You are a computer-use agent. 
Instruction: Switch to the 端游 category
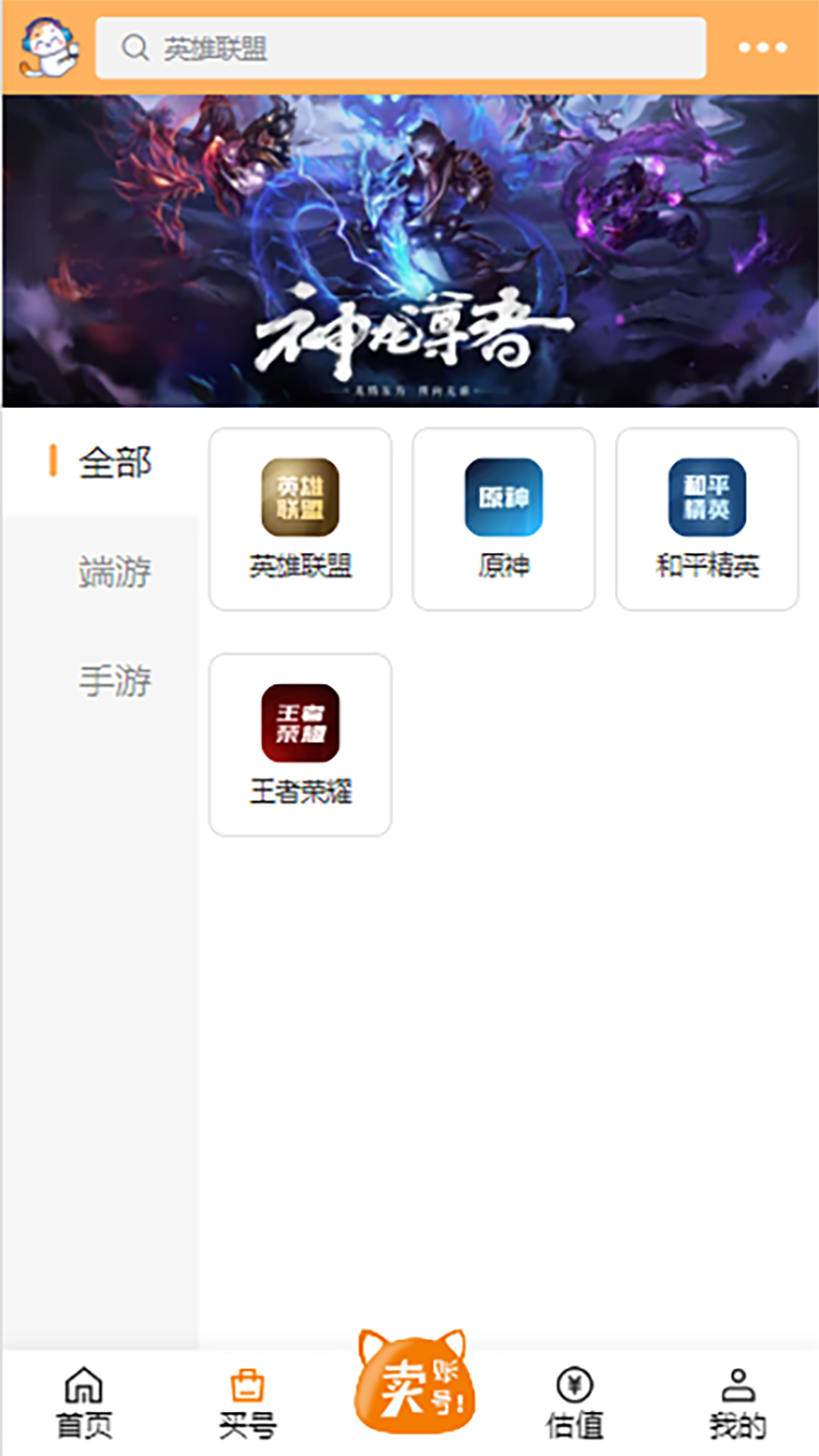[x=114, y=571]
